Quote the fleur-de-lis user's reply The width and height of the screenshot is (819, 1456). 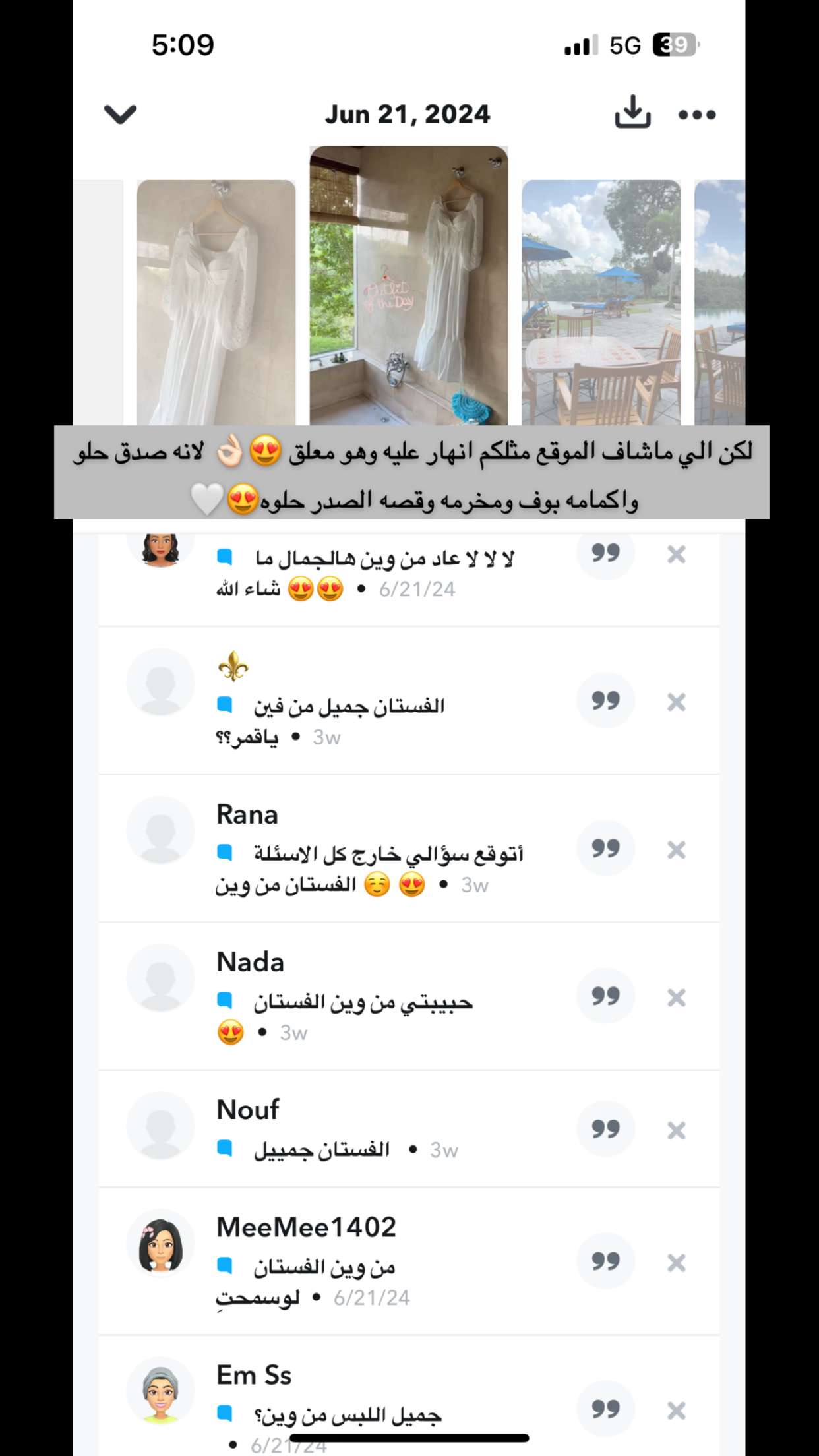[x=605, y=700]
